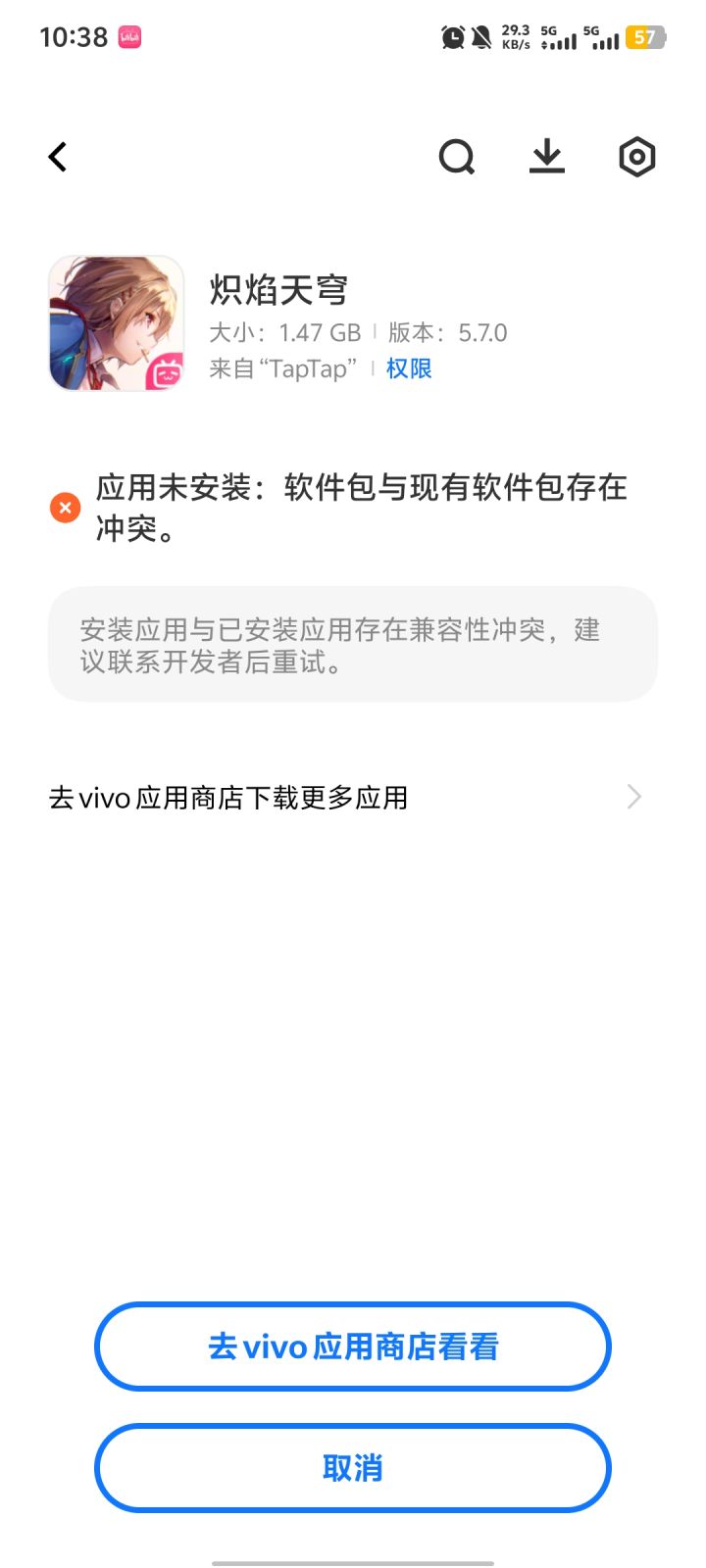Tap the battery indicator showing 57
706x1568 pixels.
pos(644,37)
